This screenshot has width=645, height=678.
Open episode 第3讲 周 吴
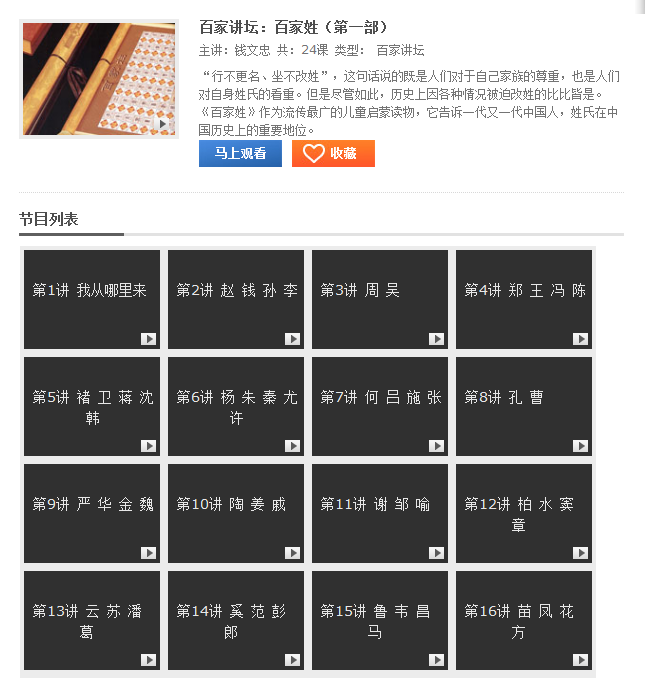[x=380, y=299]
